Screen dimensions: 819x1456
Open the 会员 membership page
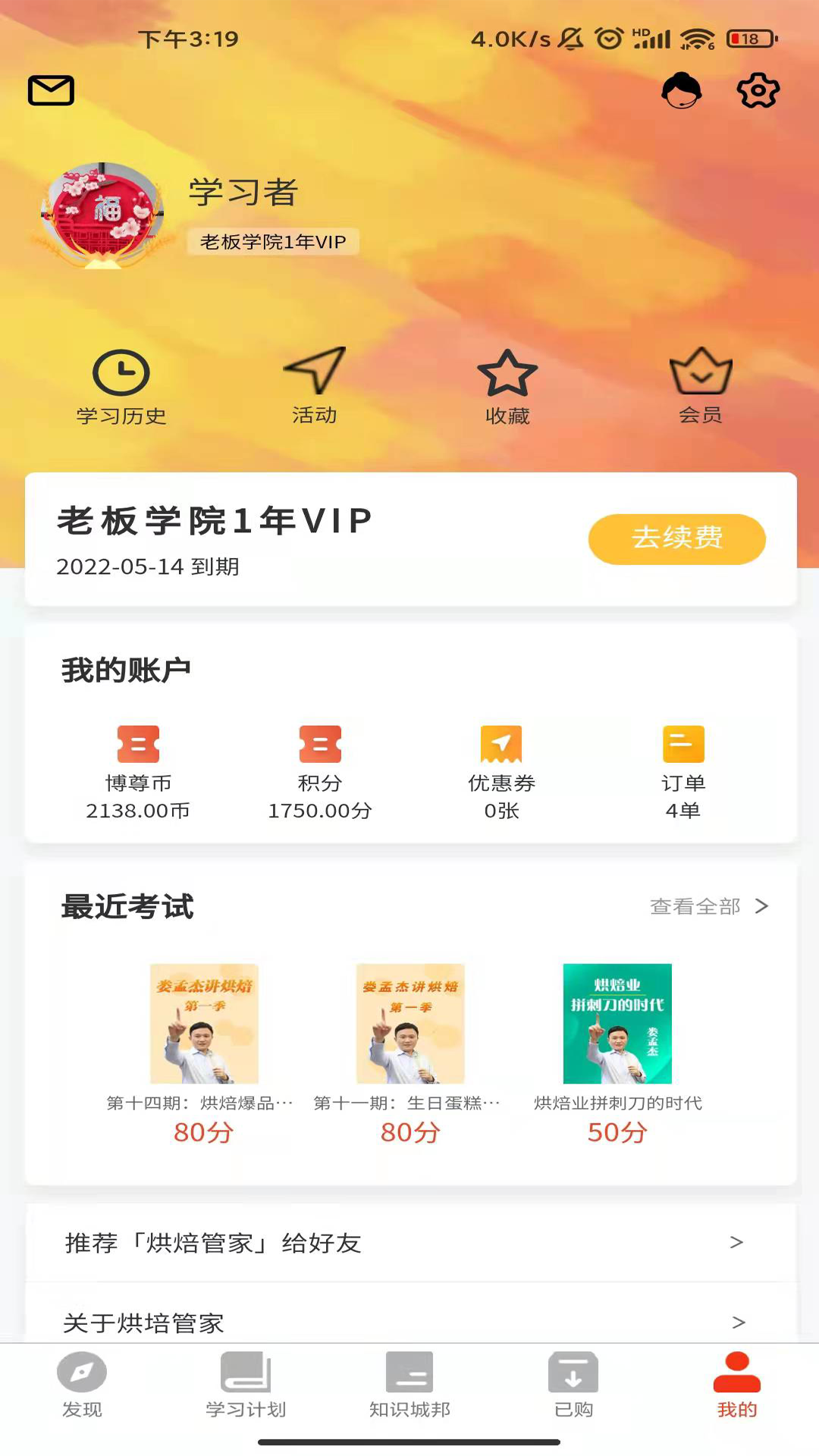tap(701, 387)
